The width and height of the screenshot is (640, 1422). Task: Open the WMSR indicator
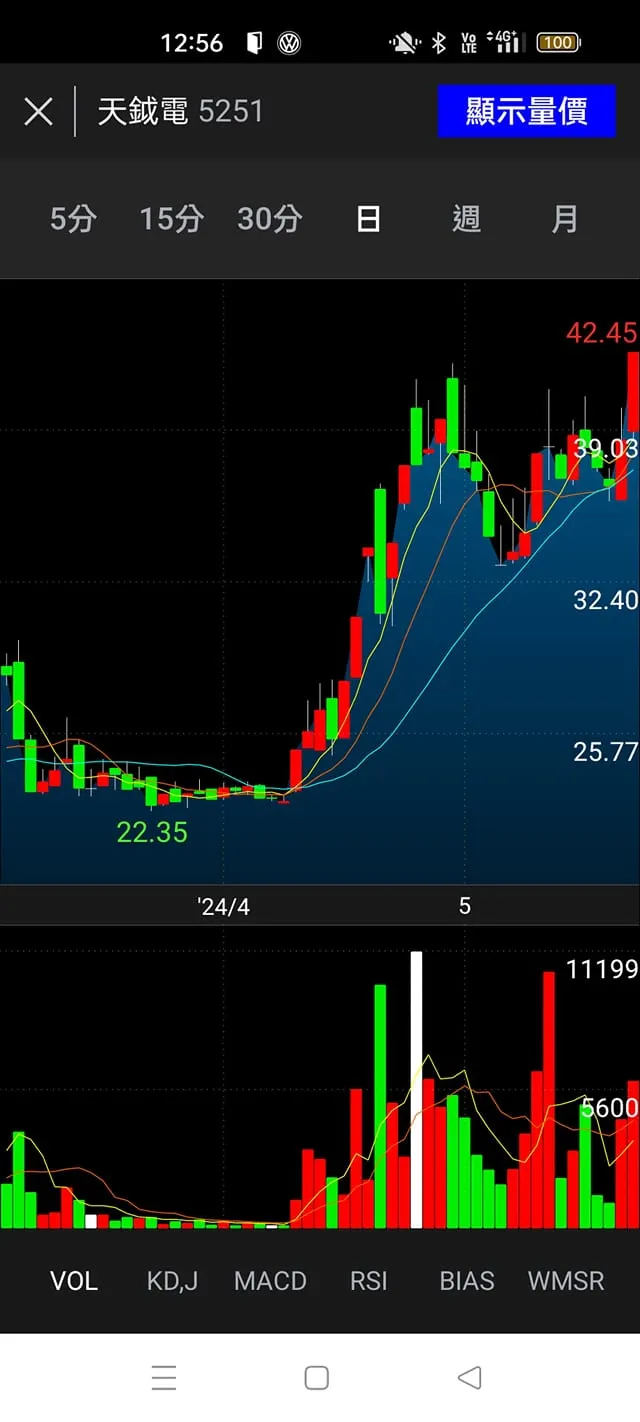tap(566, 1281)
